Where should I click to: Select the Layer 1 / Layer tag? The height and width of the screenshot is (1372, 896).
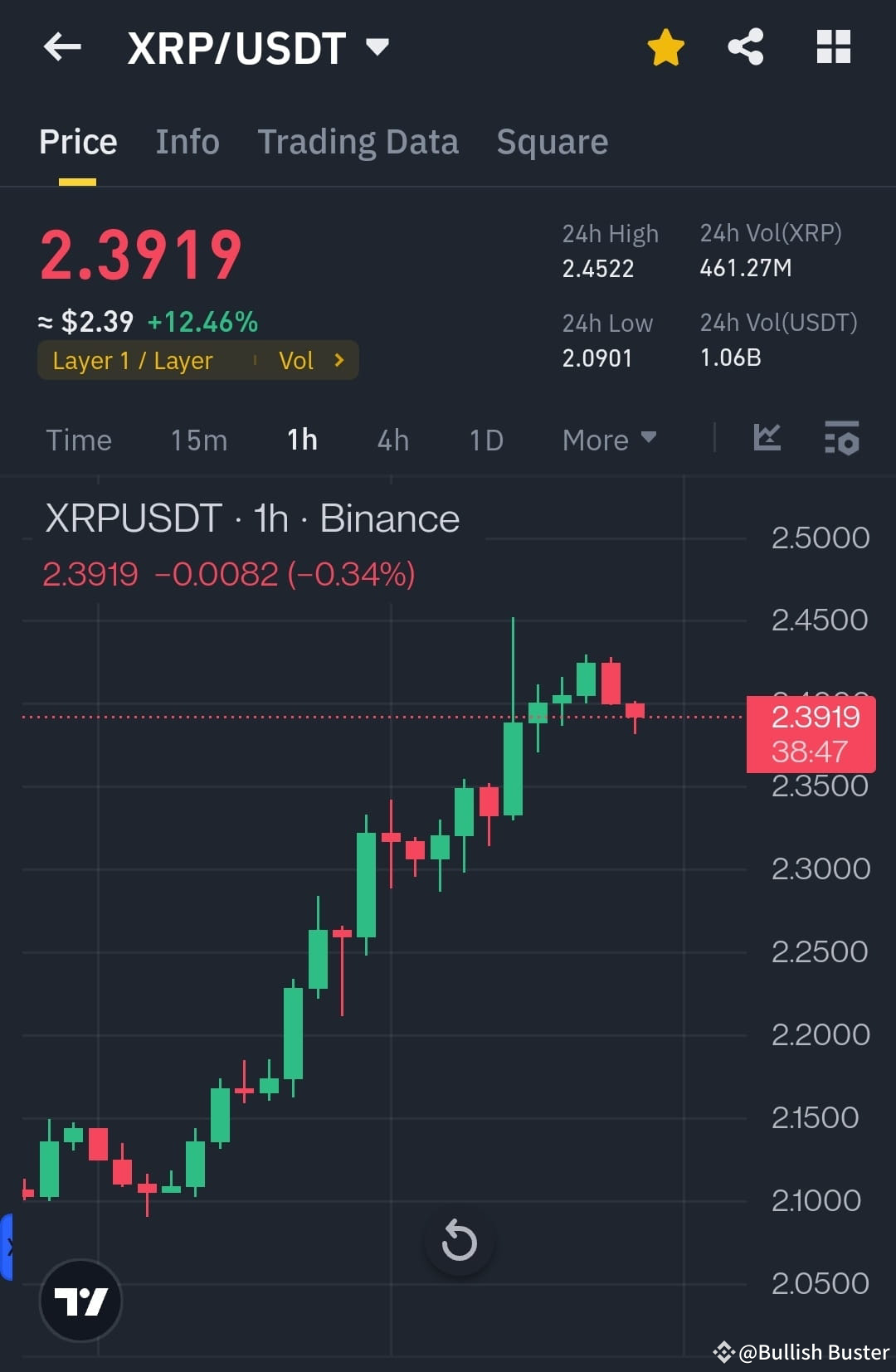click(x=133, y=360)
